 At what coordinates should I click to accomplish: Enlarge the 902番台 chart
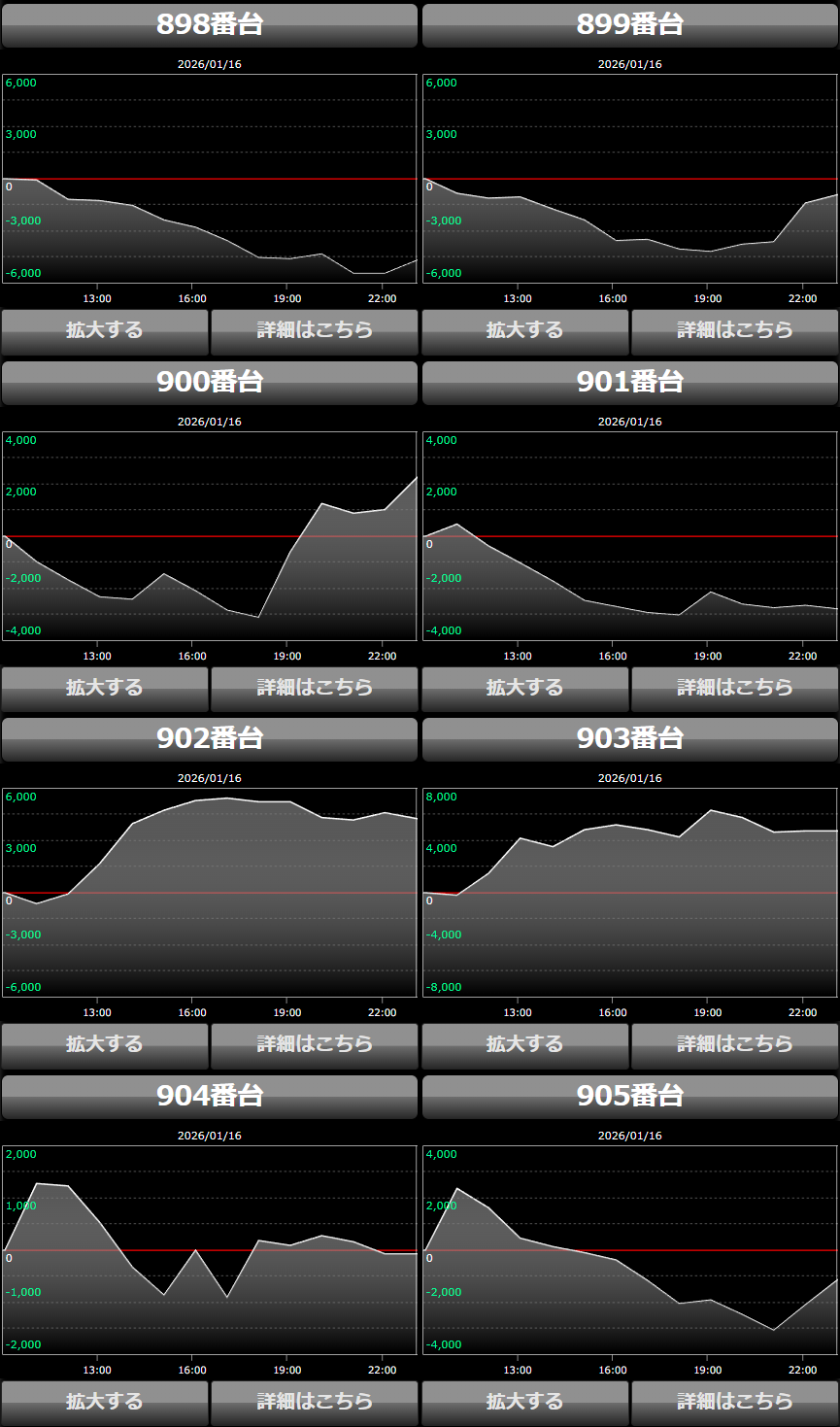click(105, 1045)
